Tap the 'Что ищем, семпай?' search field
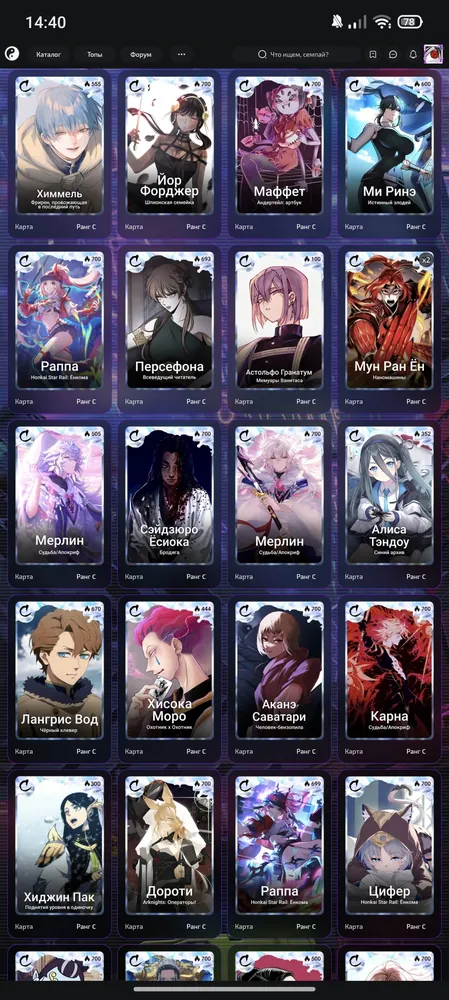This screenshot has width=449, height=1000. (x=297, y=55)
